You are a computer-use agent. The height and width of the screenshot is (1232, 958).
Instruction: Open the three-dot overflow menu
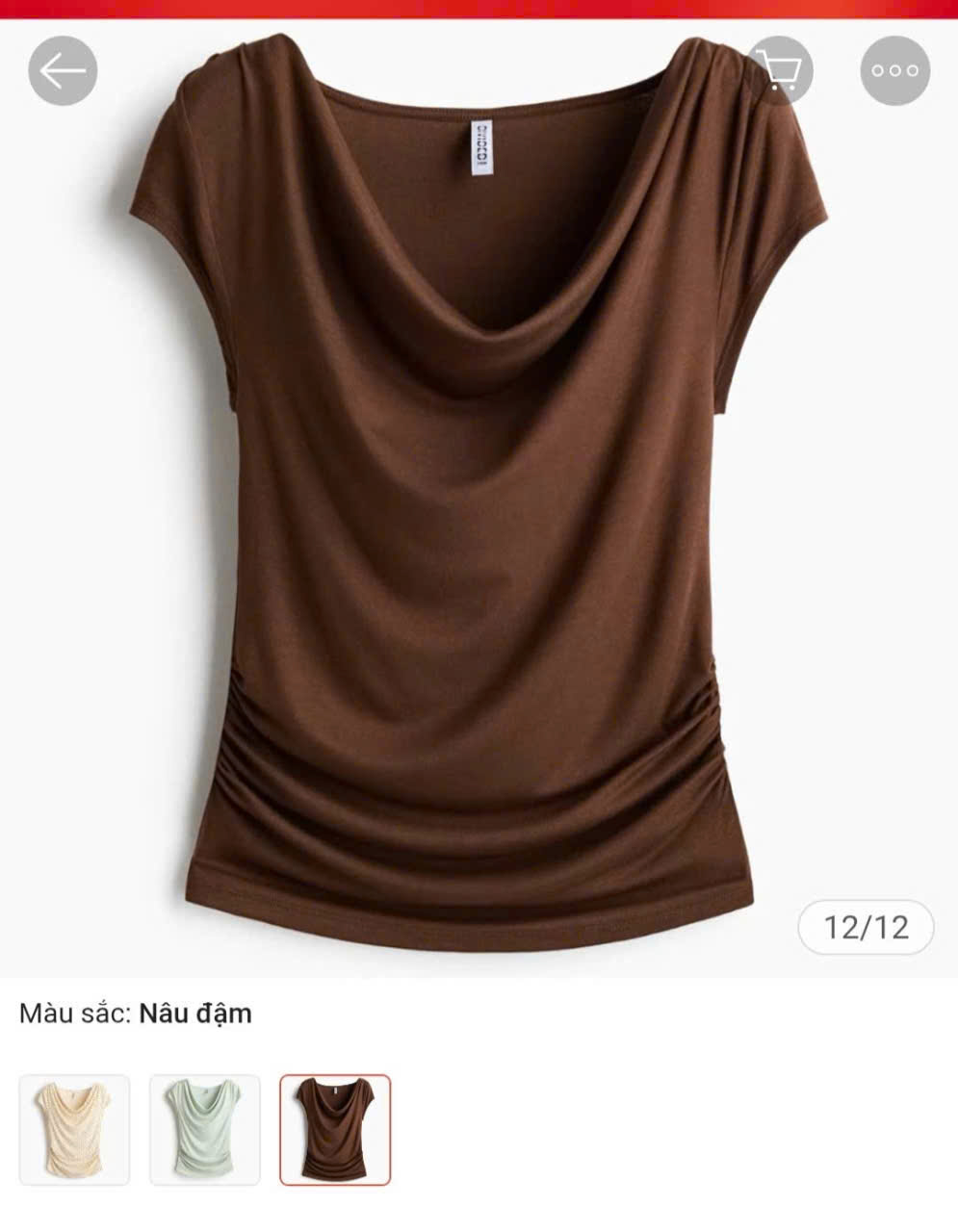click(894, 70)
